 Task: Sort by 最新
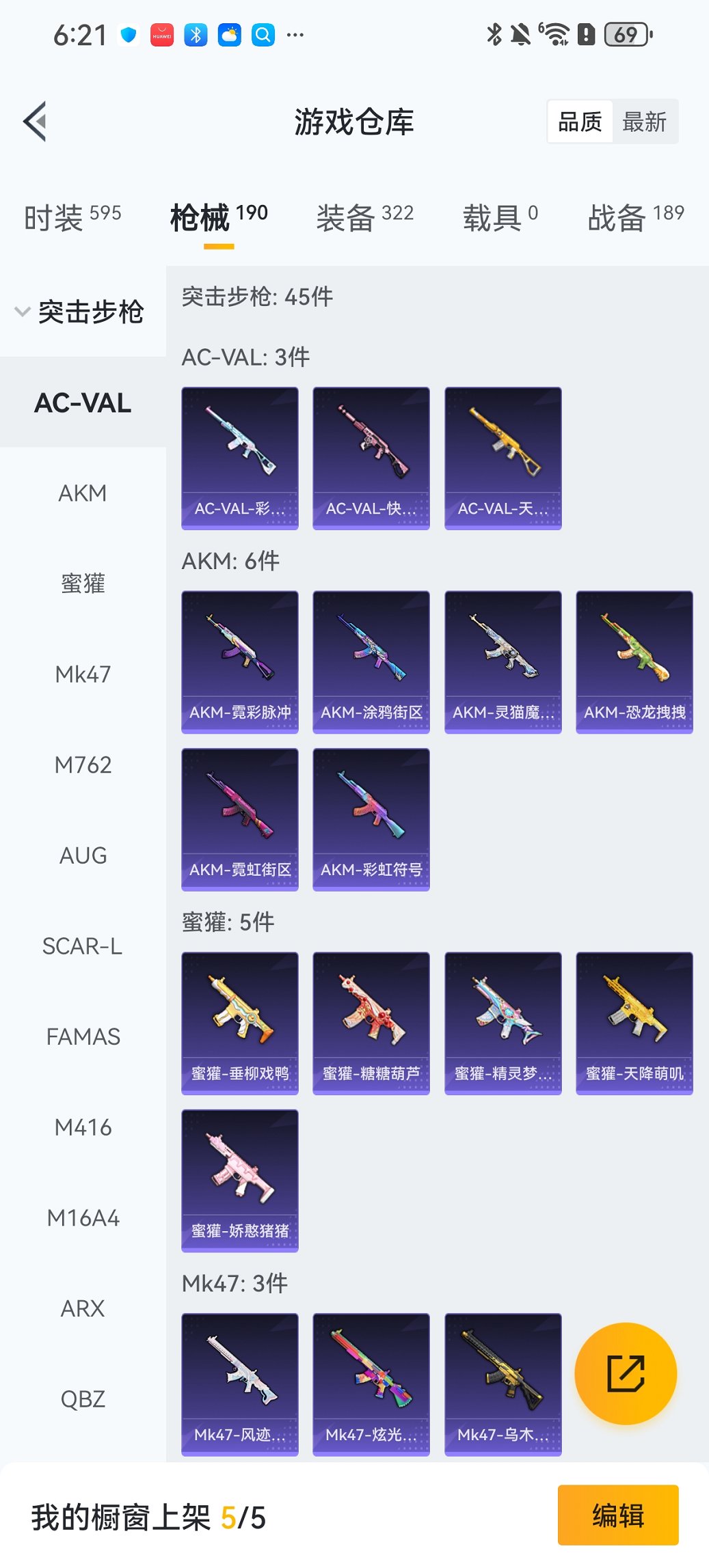[644, 122]
